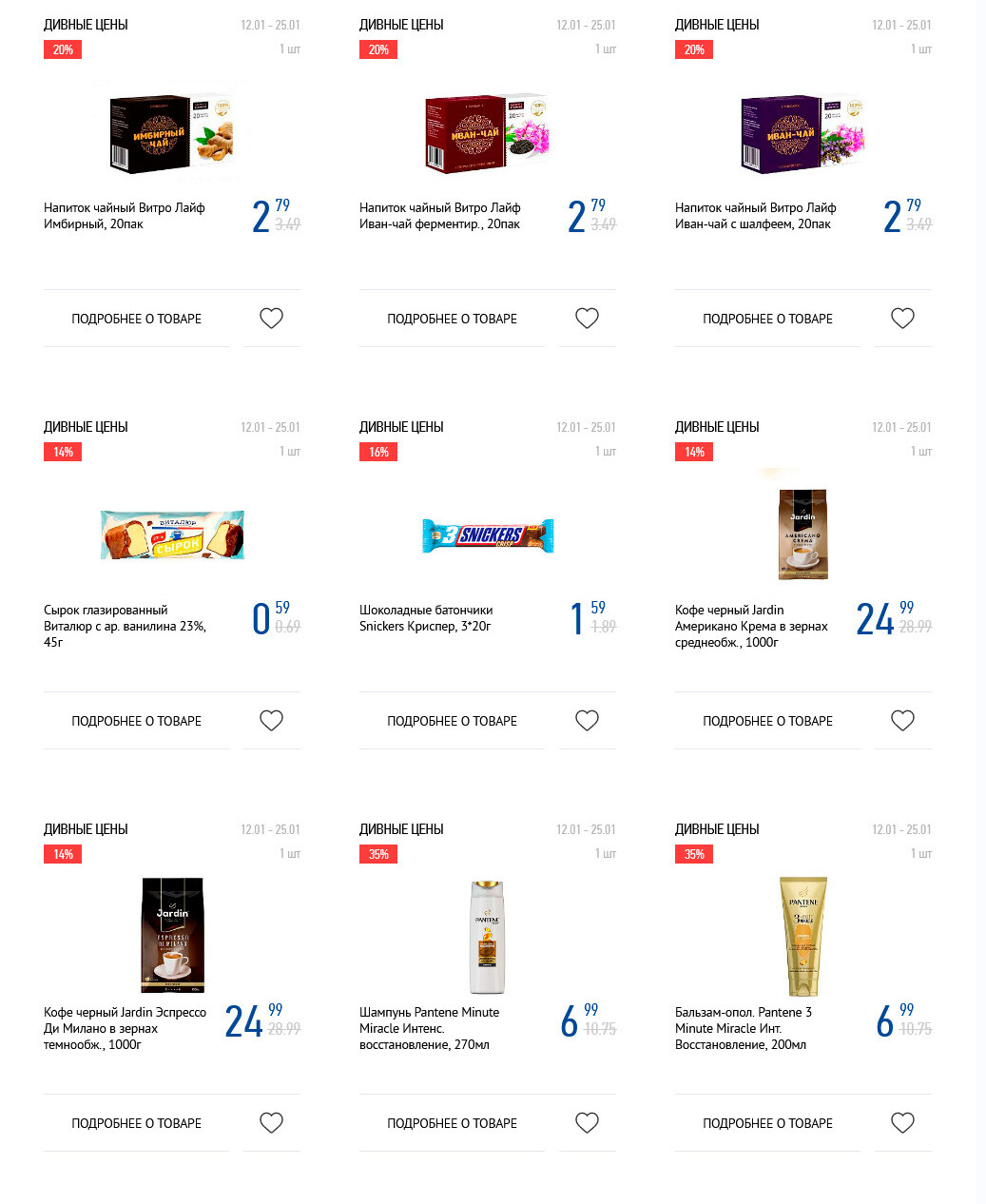The width and height of the screenshot is (986, 1204).
Task: Show more about Snickers Криспер bars
Action: coord(452,721)
